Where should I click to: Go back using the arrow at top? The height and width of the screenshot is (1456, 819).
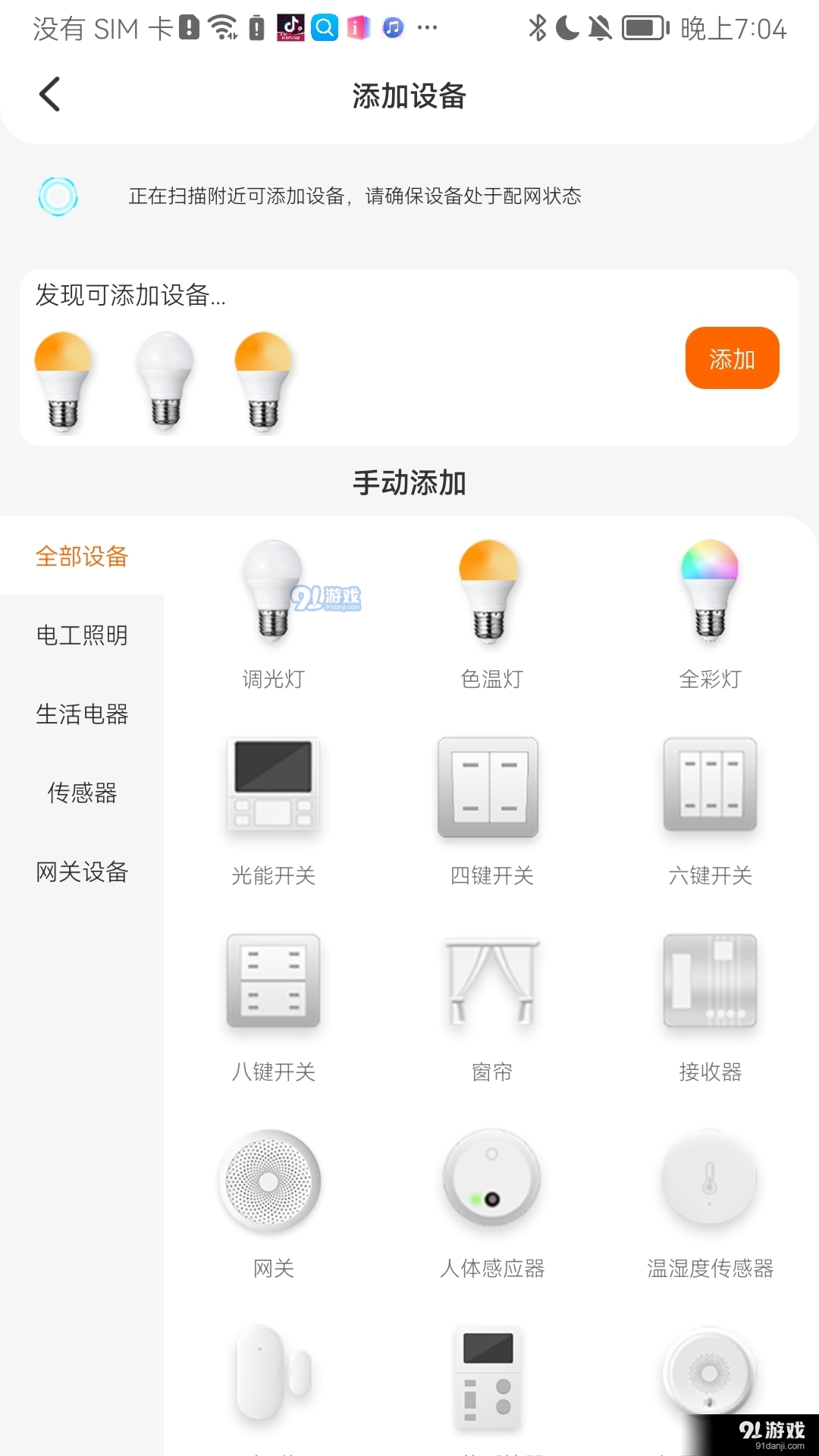[50, 94]
